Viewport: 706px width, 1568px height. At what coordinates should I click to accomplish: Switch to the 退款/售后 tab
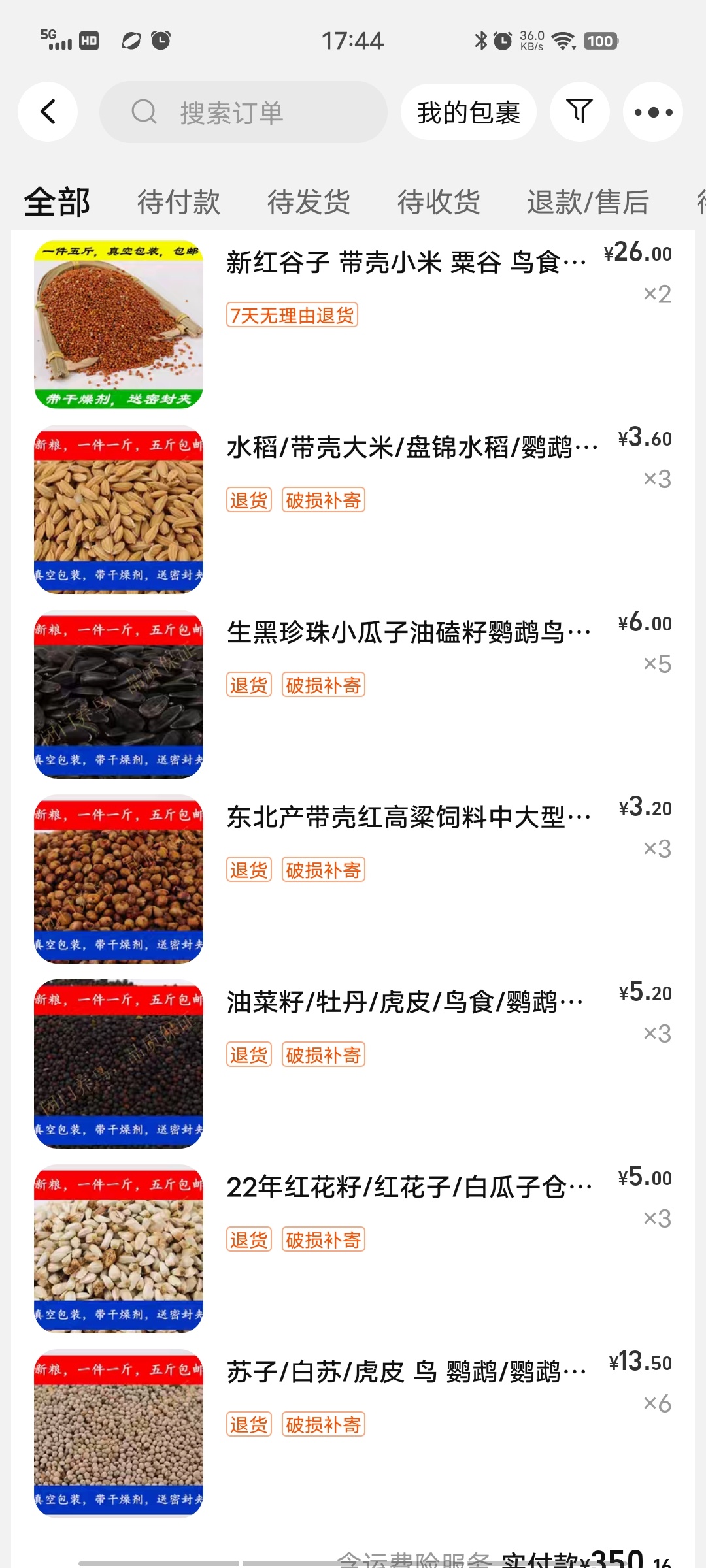[588, 202]
